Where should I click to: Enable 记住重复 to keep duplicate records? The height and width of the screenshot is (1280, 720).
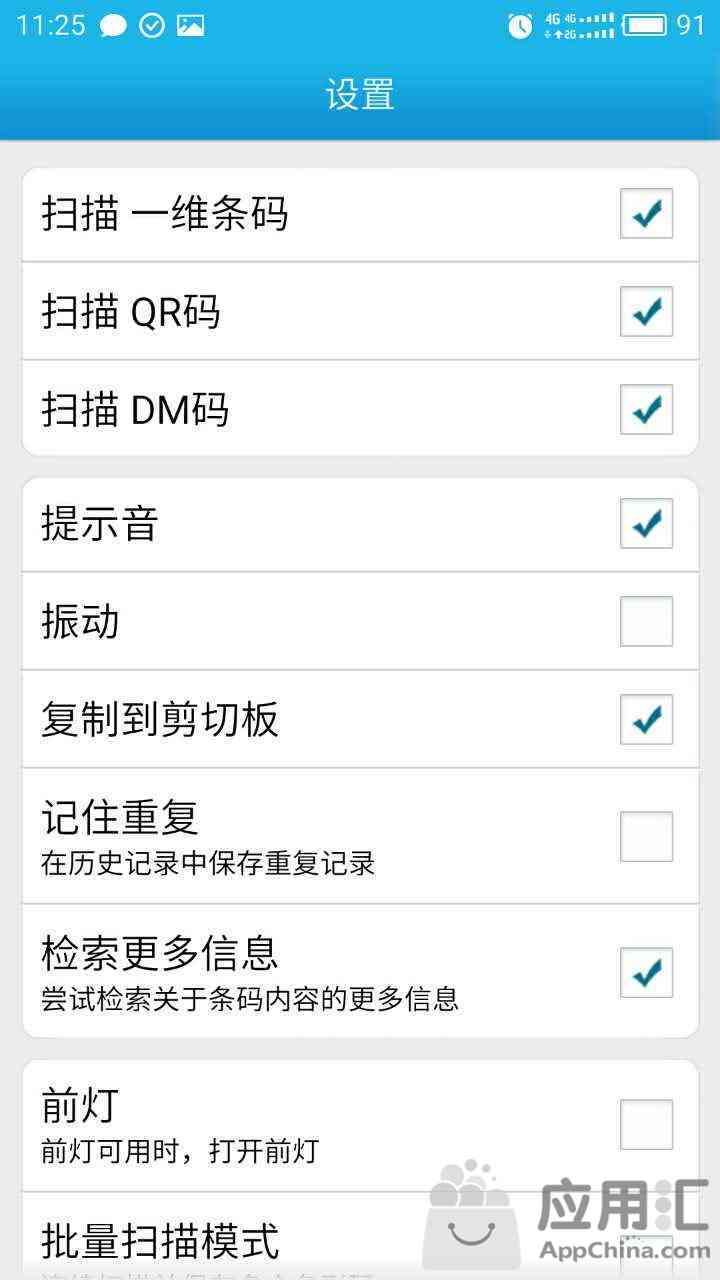(x=646, y=836)
